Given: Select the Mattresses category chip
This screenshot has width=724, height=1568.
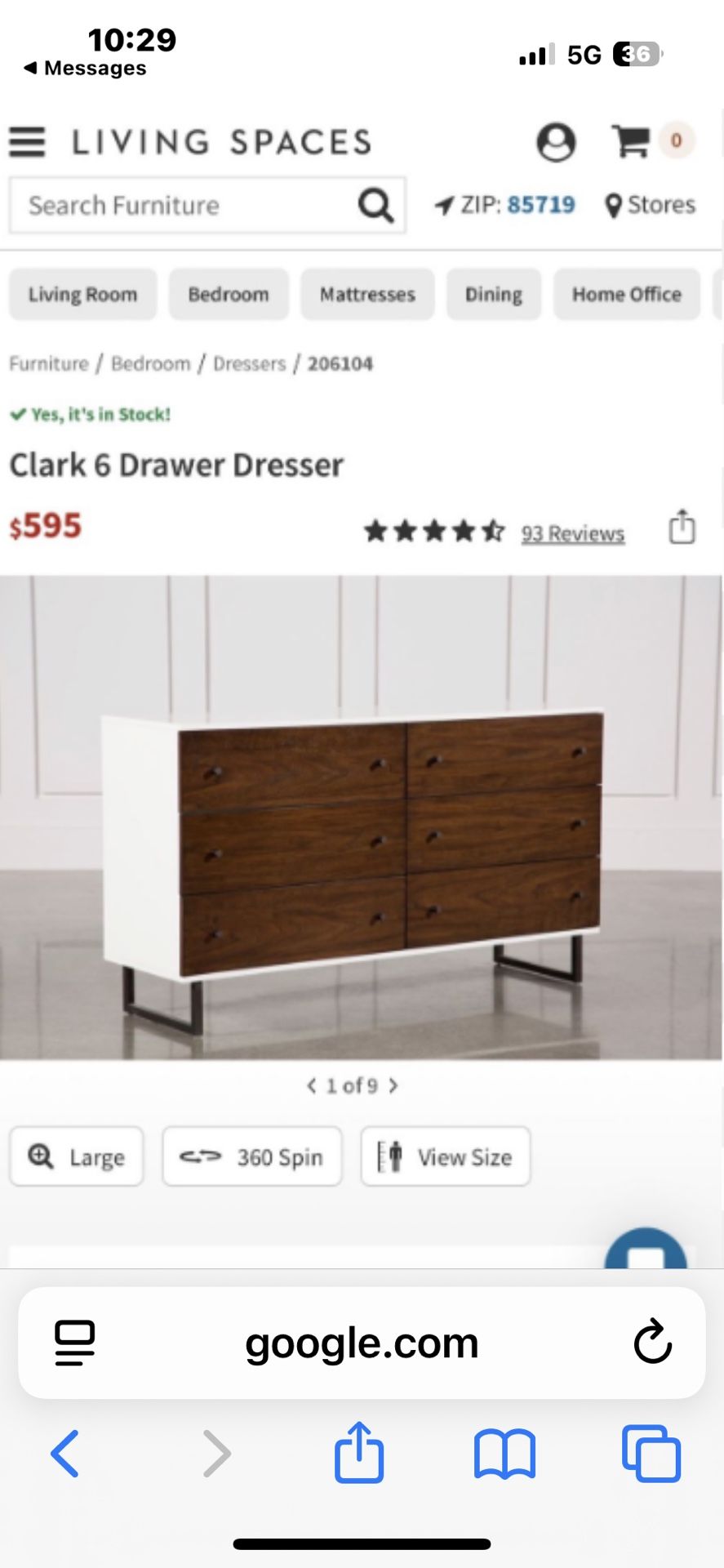Looking at the screenshot, I should pyautogui.click(x=367, y=294).
